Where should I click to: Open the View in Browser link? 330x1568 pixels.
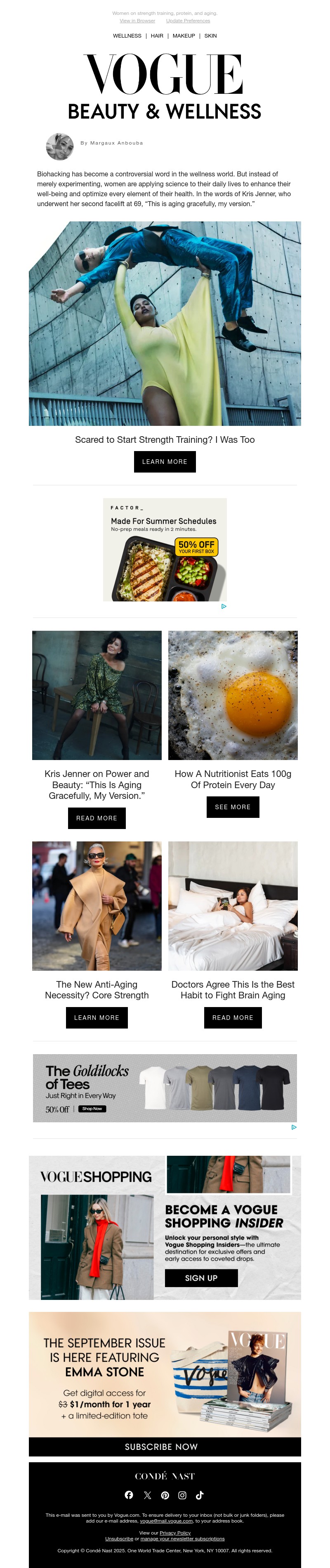pos(137,21)
